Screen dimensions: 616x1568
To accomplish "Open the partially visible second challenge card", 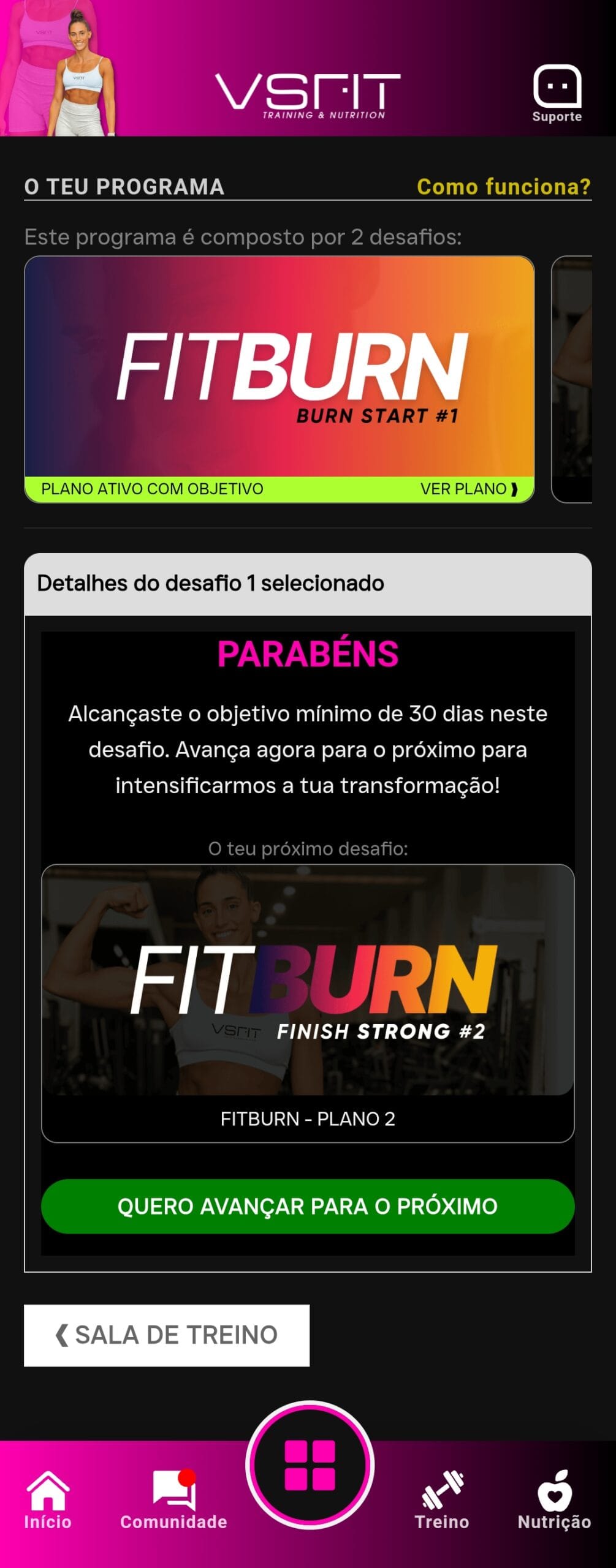I will point(572,379).
